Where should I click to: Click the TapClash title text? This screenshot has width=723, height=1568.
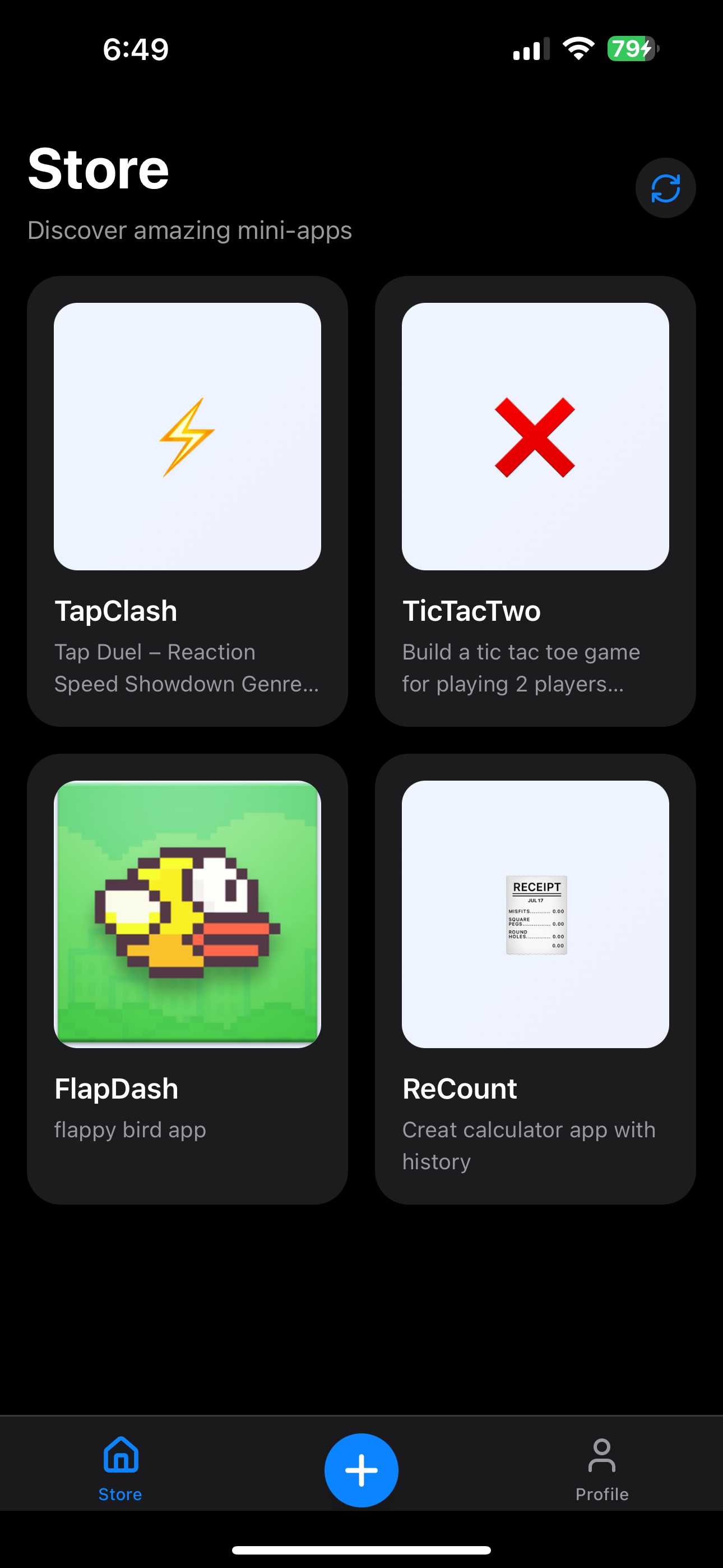(115, 611)
